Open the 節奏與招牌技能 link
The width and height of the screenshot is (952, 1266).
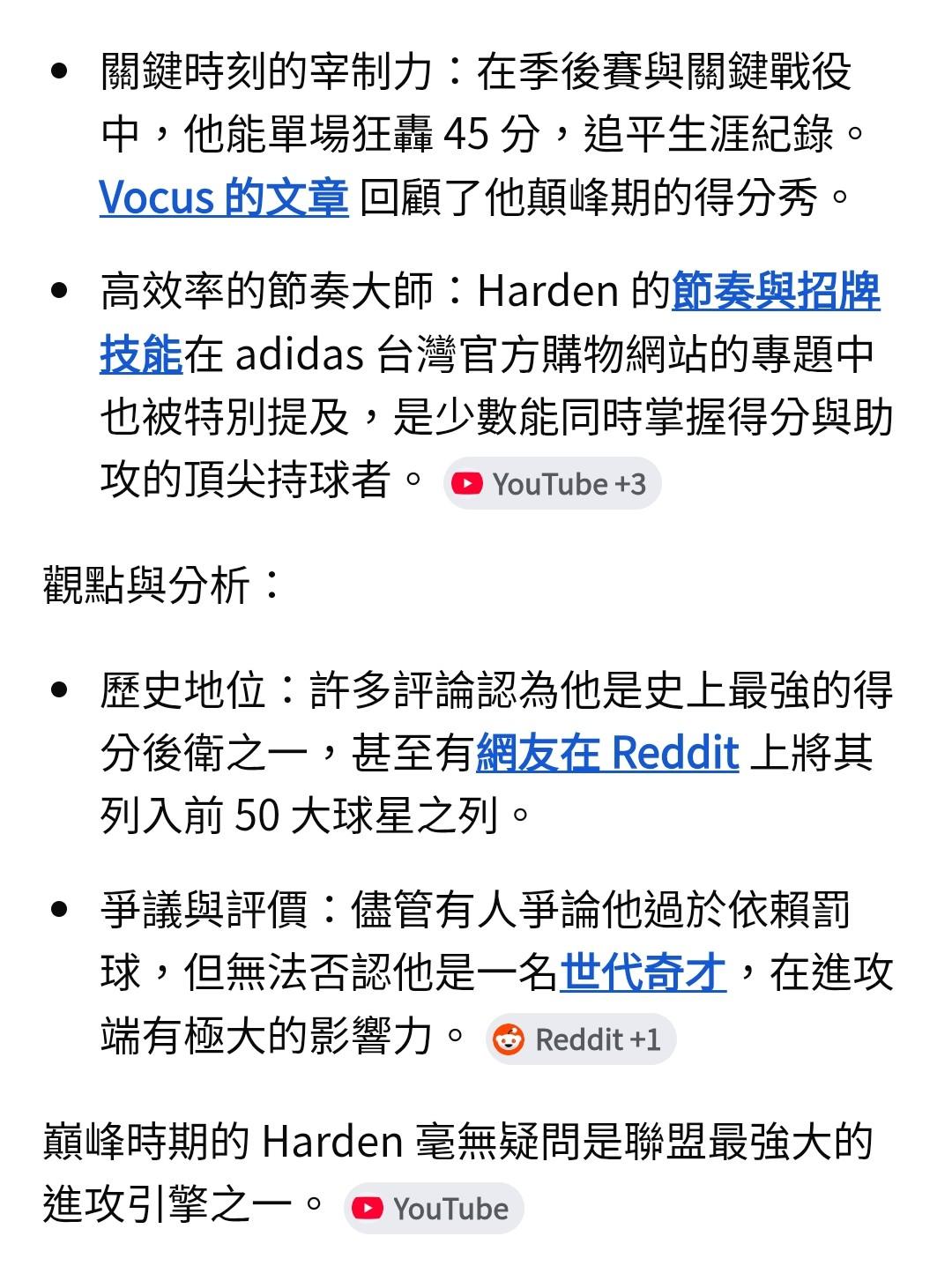pos(776,292)
